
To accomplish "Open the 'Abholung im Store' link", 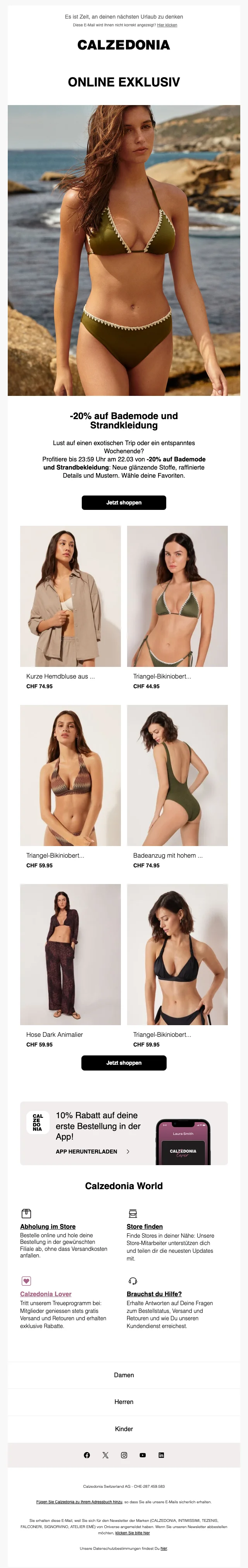I will coord(48,1226).
